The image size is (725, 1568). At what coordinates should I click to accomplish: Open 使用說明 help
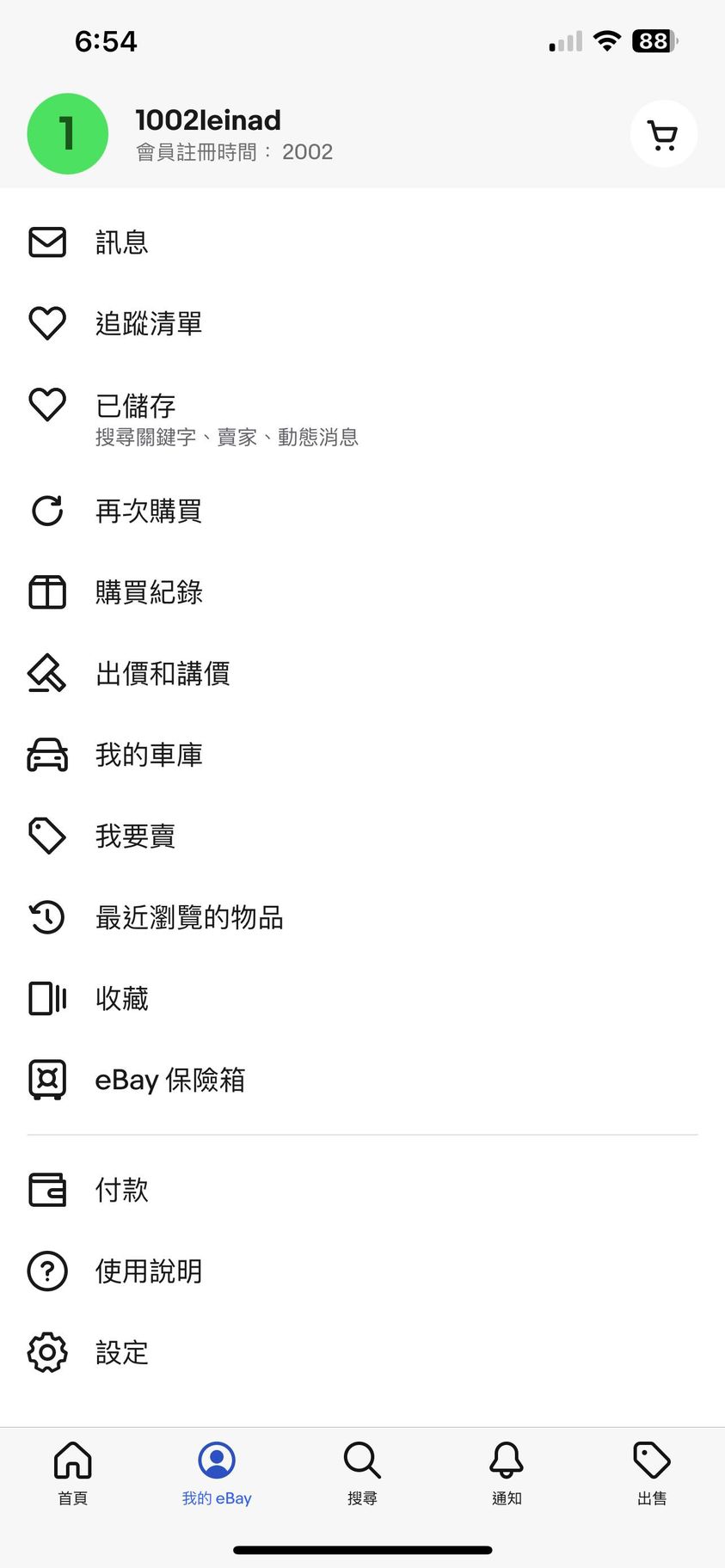148,1271
